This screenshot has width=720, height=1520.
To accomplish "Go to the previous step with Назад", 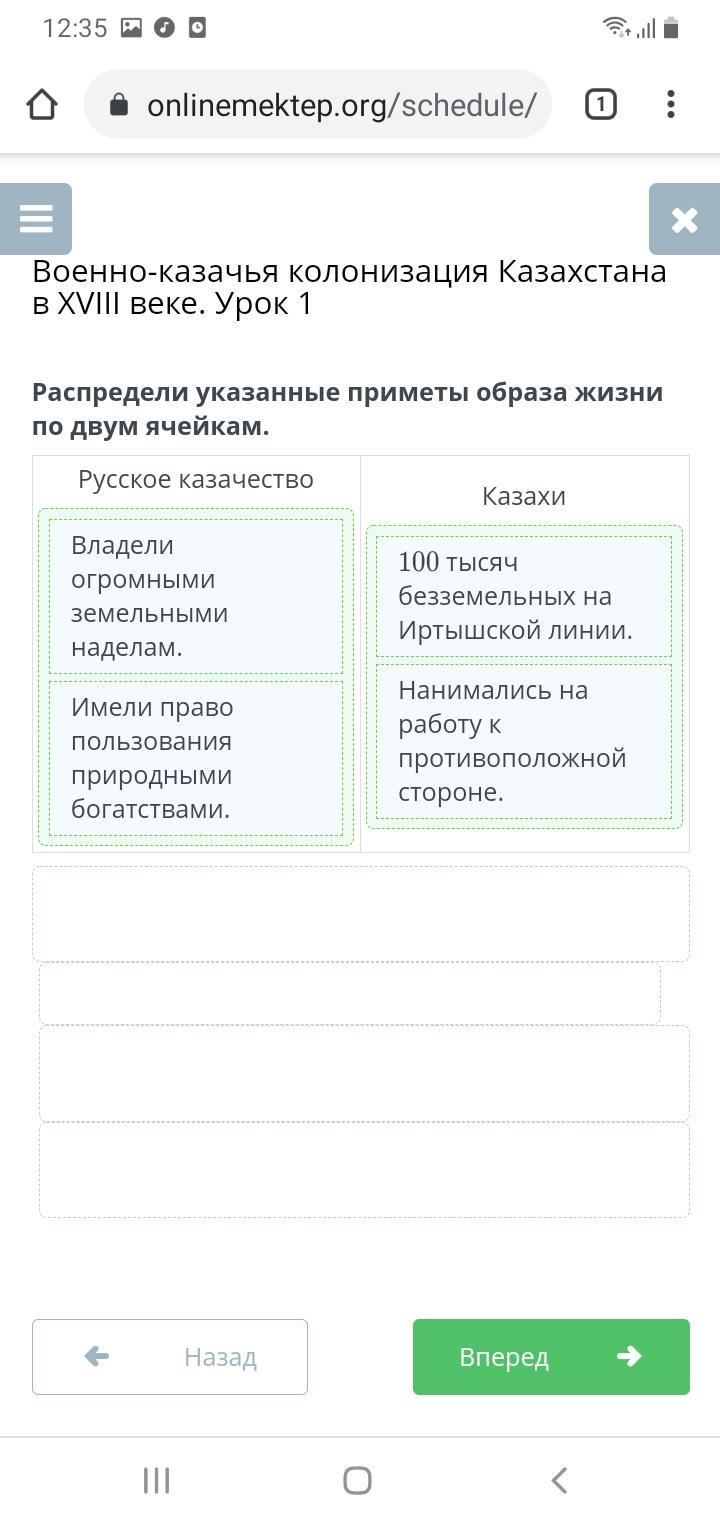I will [x=170, y=1356].
